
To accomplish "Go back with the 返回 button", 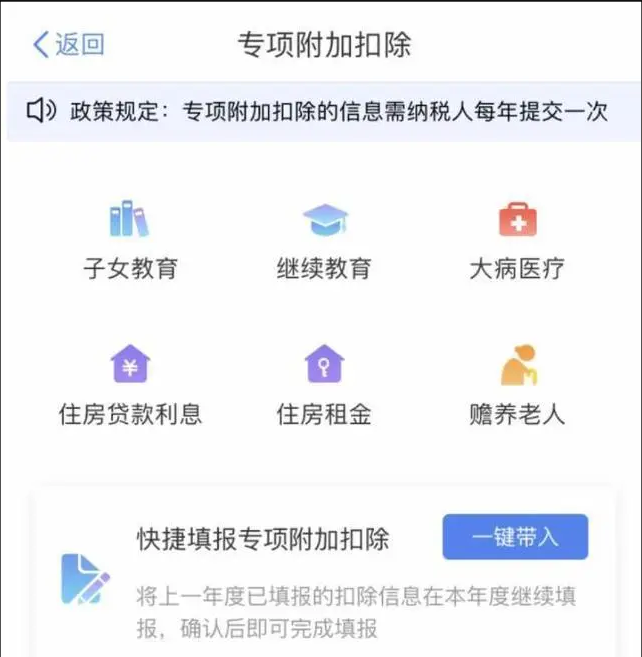I will 68,44.
